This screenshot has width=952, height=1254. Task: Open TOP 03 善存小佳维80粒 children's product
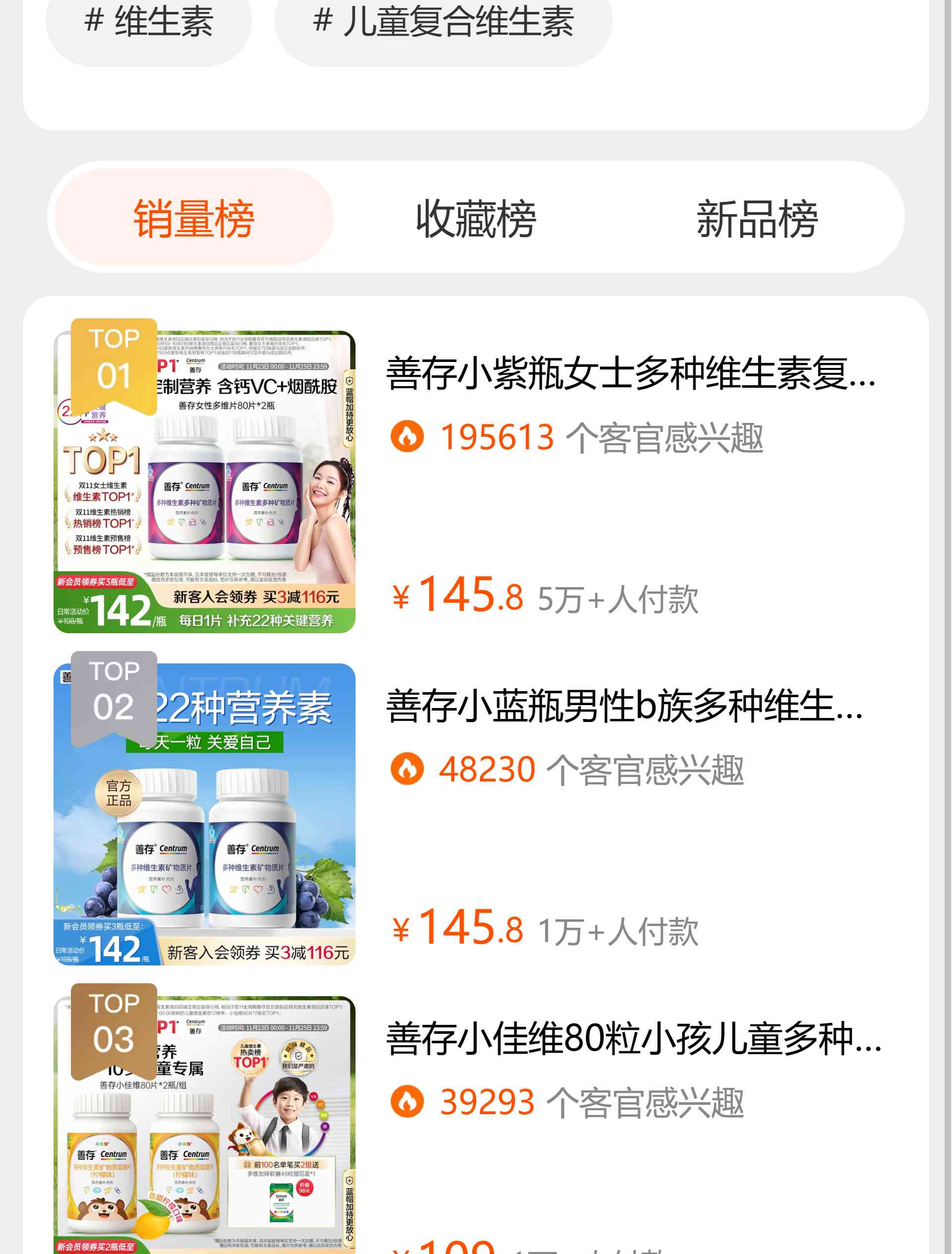(632, 1039)
